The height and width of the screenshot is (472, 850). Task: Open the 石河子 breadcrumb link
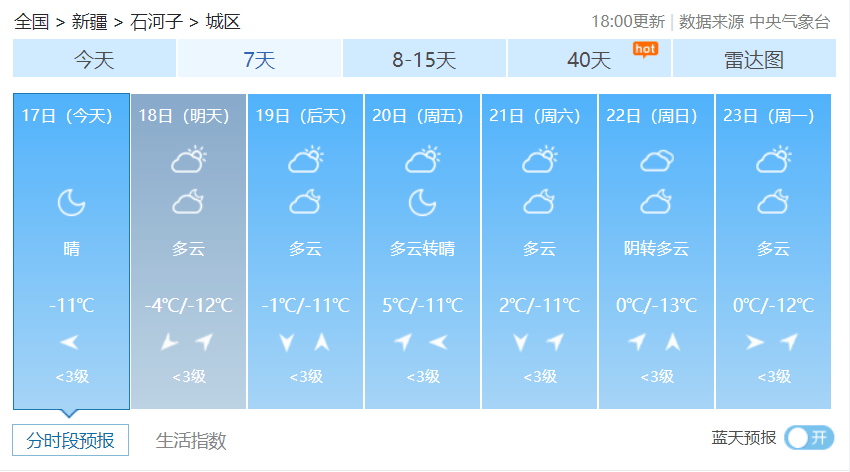pos(156,21)
